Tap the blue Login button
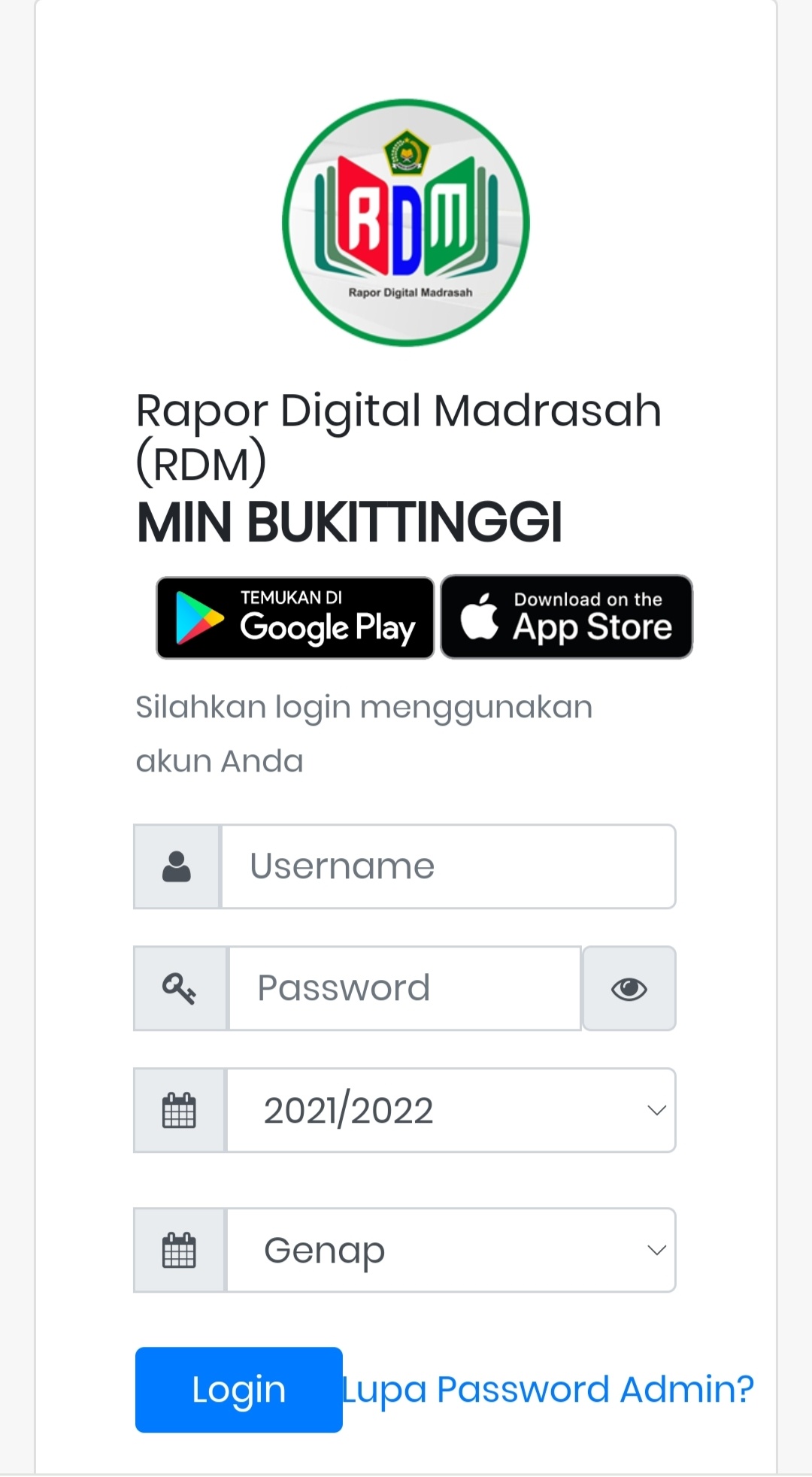This screenshot has width=812, height=1477. pyautogui.click(x=238, y=1390)
